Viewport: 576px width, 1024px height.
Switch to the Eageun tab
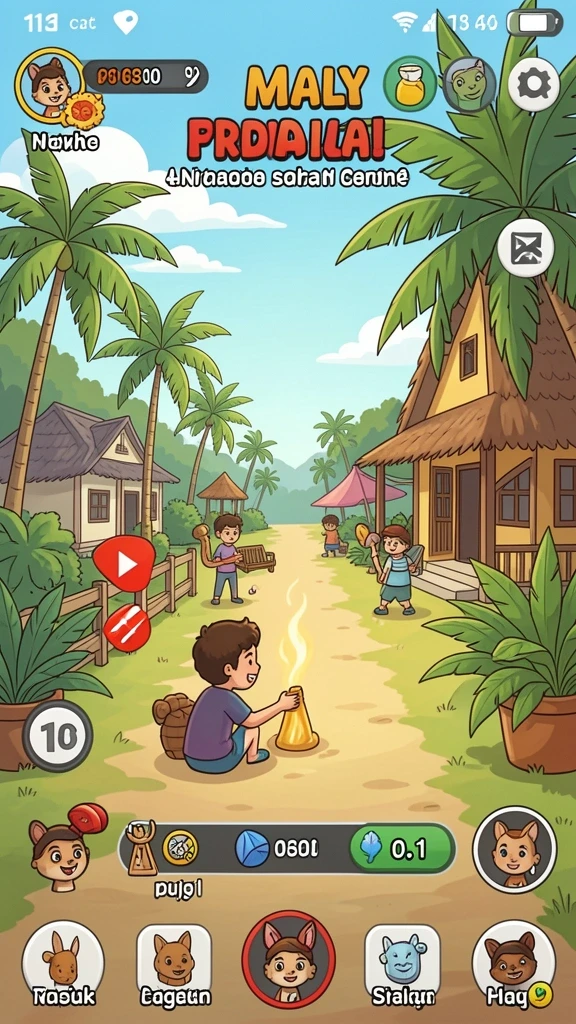[x=174, y=965]
